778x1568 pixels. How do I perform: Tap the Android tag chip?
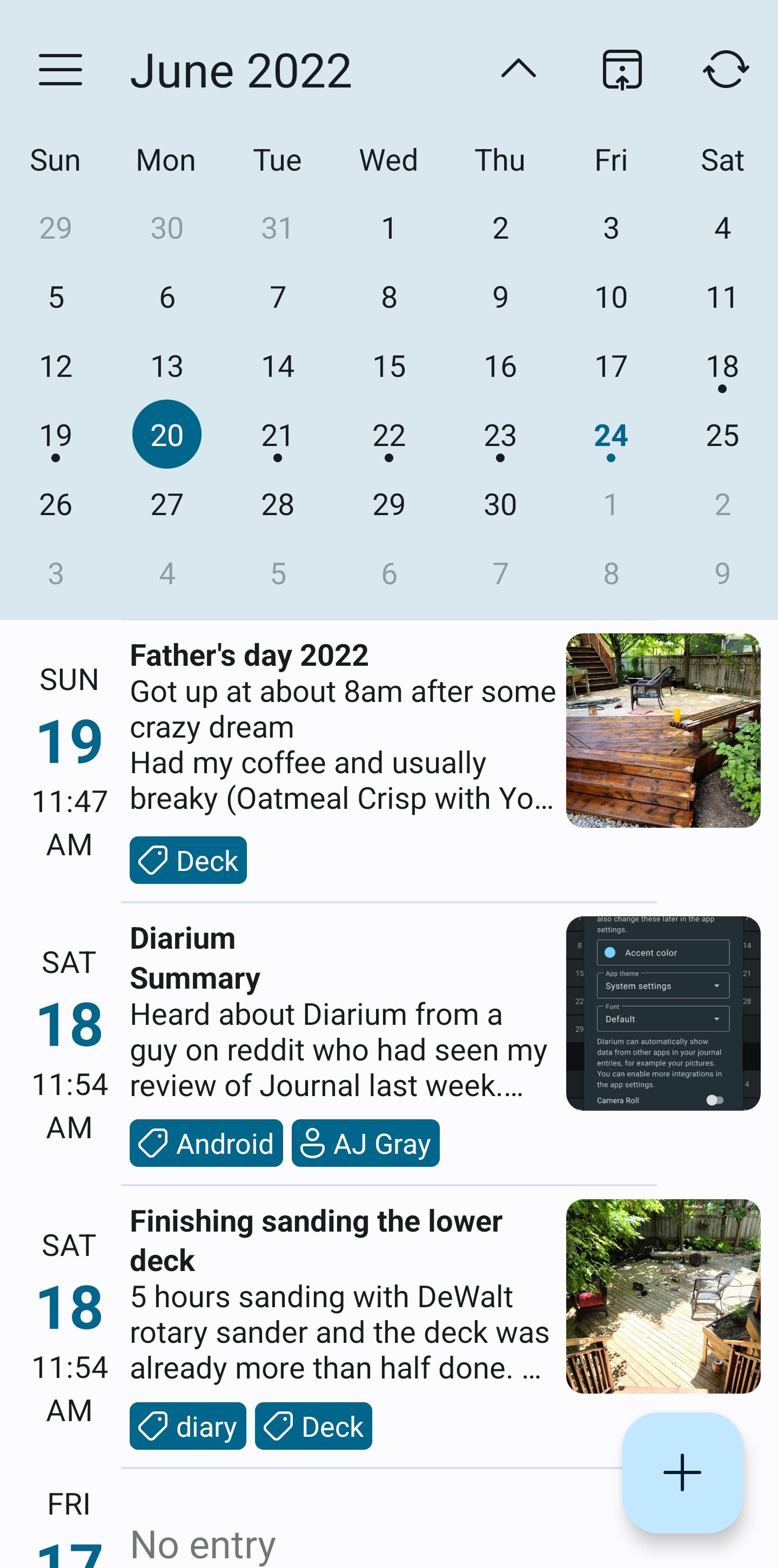[206, 1144]
